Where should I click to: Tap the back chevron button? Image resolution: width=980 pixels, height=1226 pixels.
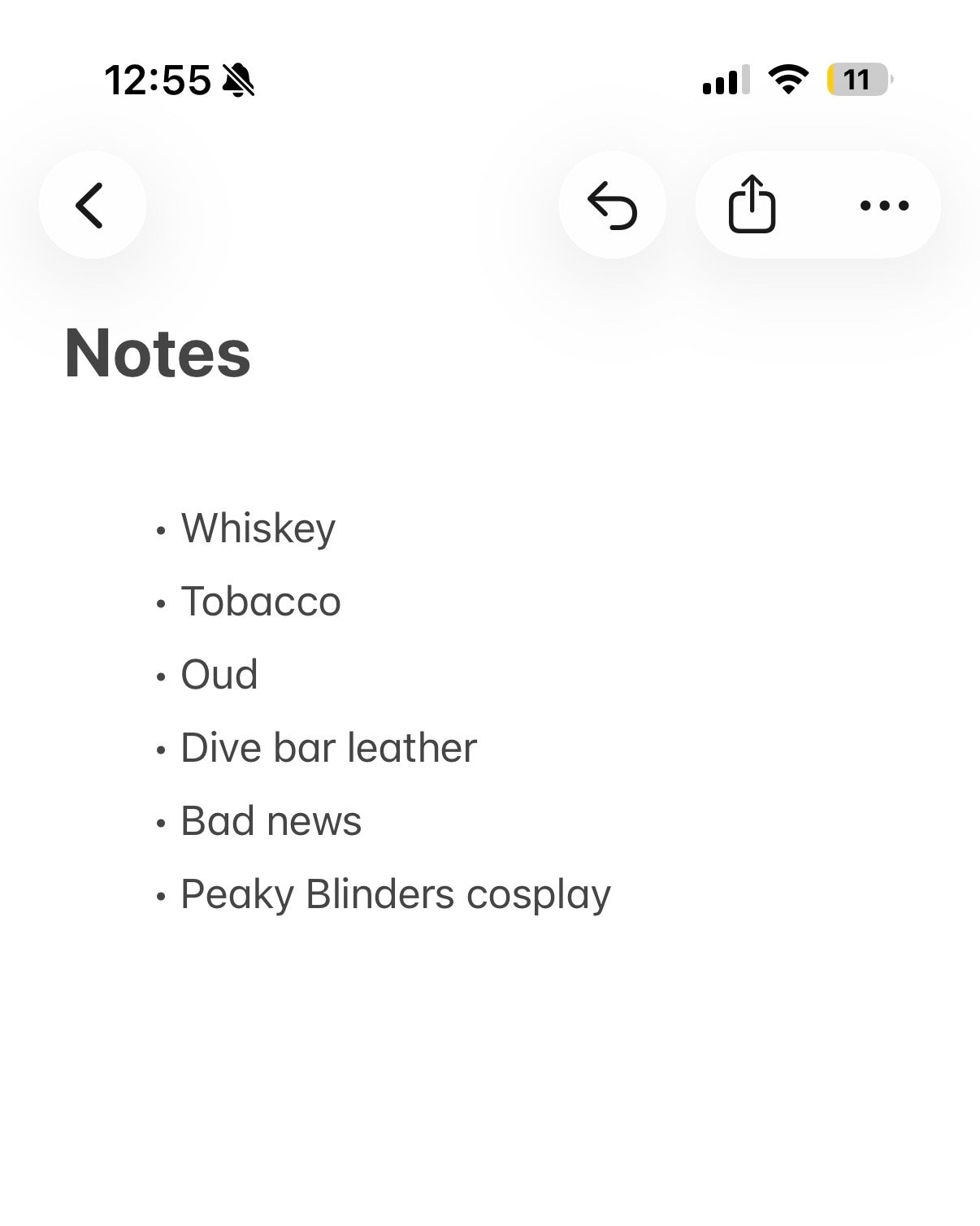(92, 205)
